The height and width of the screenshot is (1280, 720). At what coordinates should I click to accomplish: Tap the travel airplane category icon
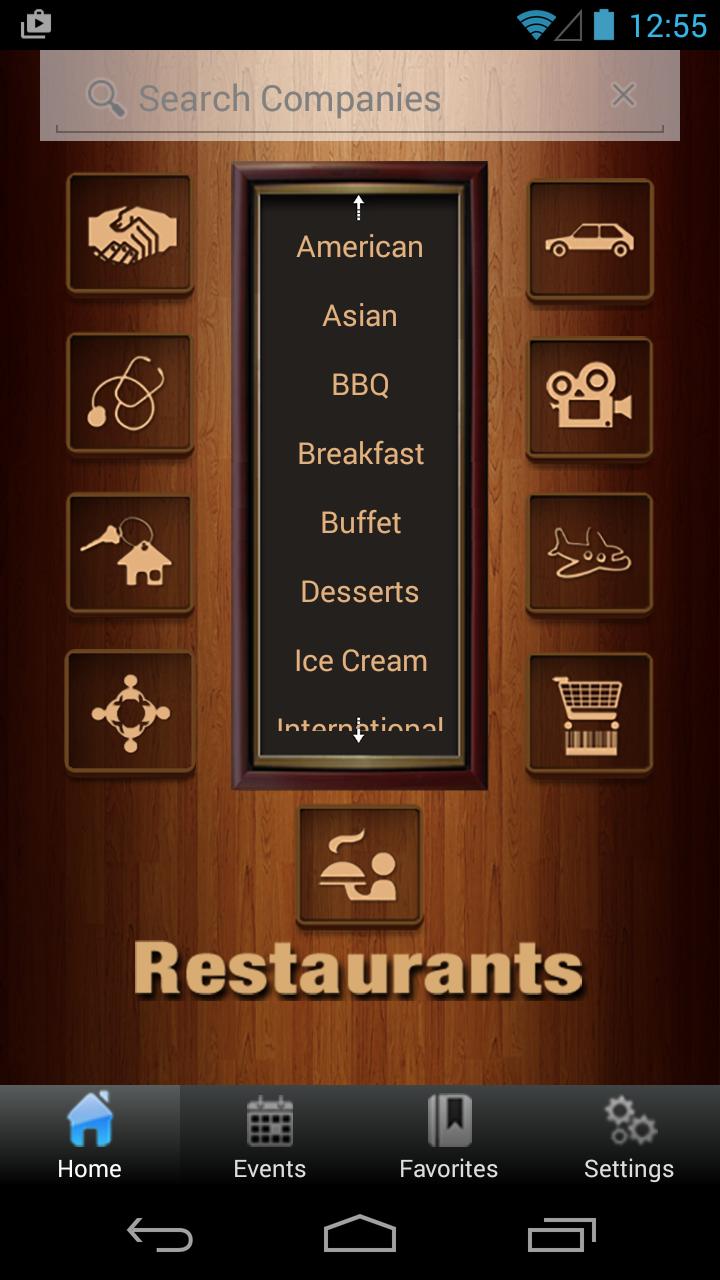589,553
